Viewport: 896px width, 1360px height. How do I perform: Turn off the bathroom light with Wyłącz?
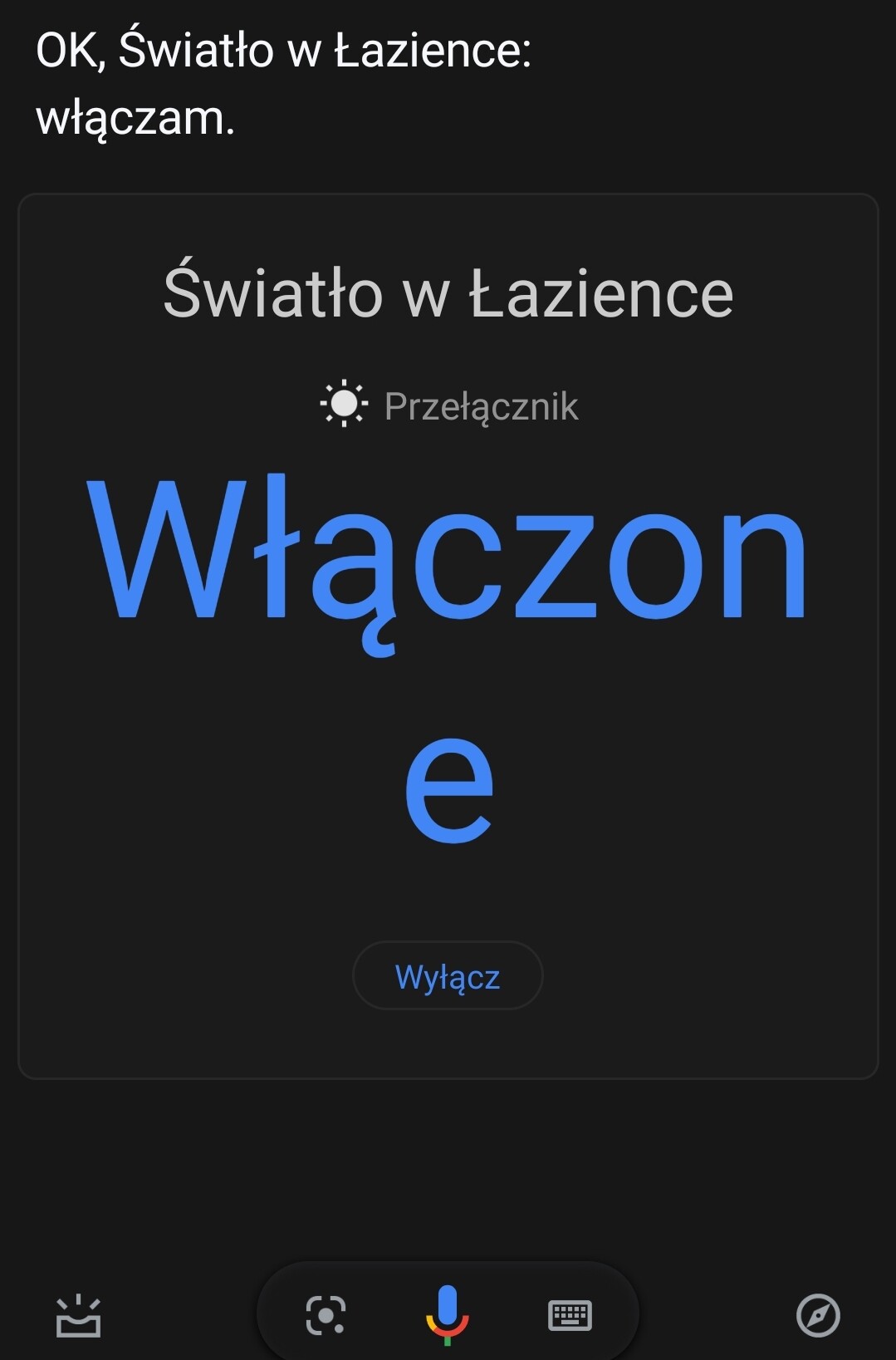448,976
